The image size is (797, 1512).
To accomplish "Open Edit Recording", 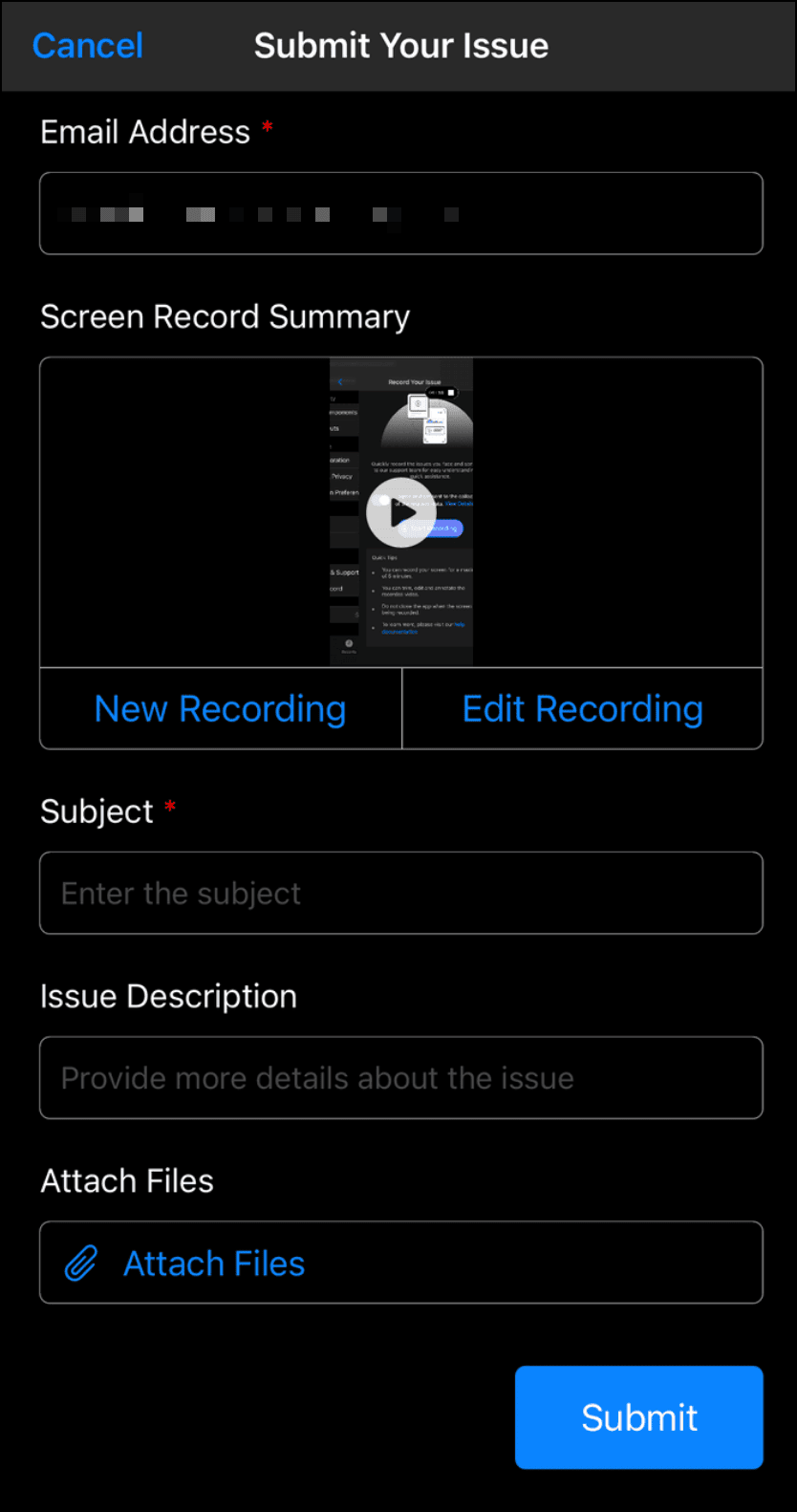I will (x=582, y=709).
